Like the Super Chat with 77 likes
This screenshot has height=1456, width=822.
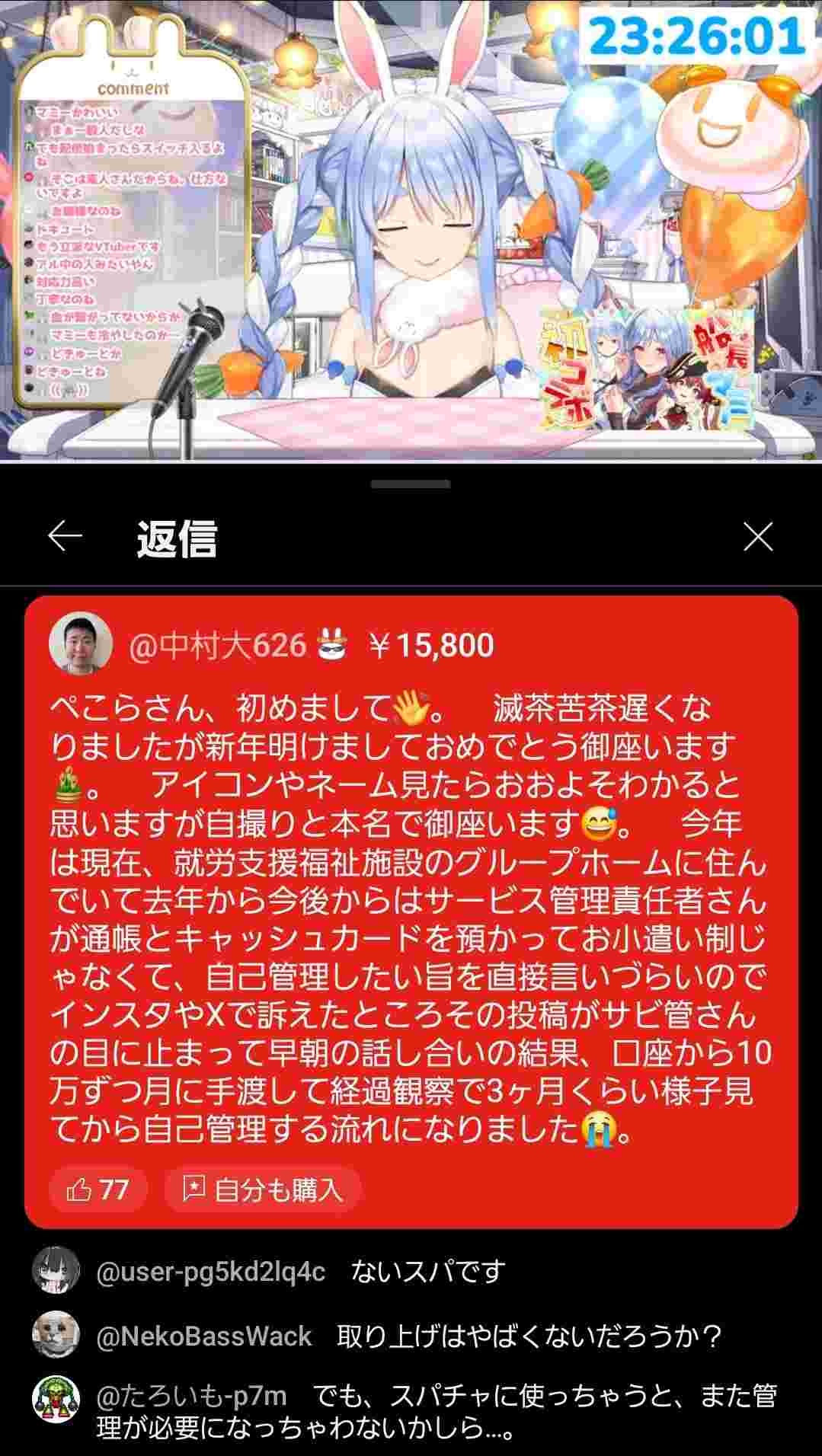point(98,1189)
